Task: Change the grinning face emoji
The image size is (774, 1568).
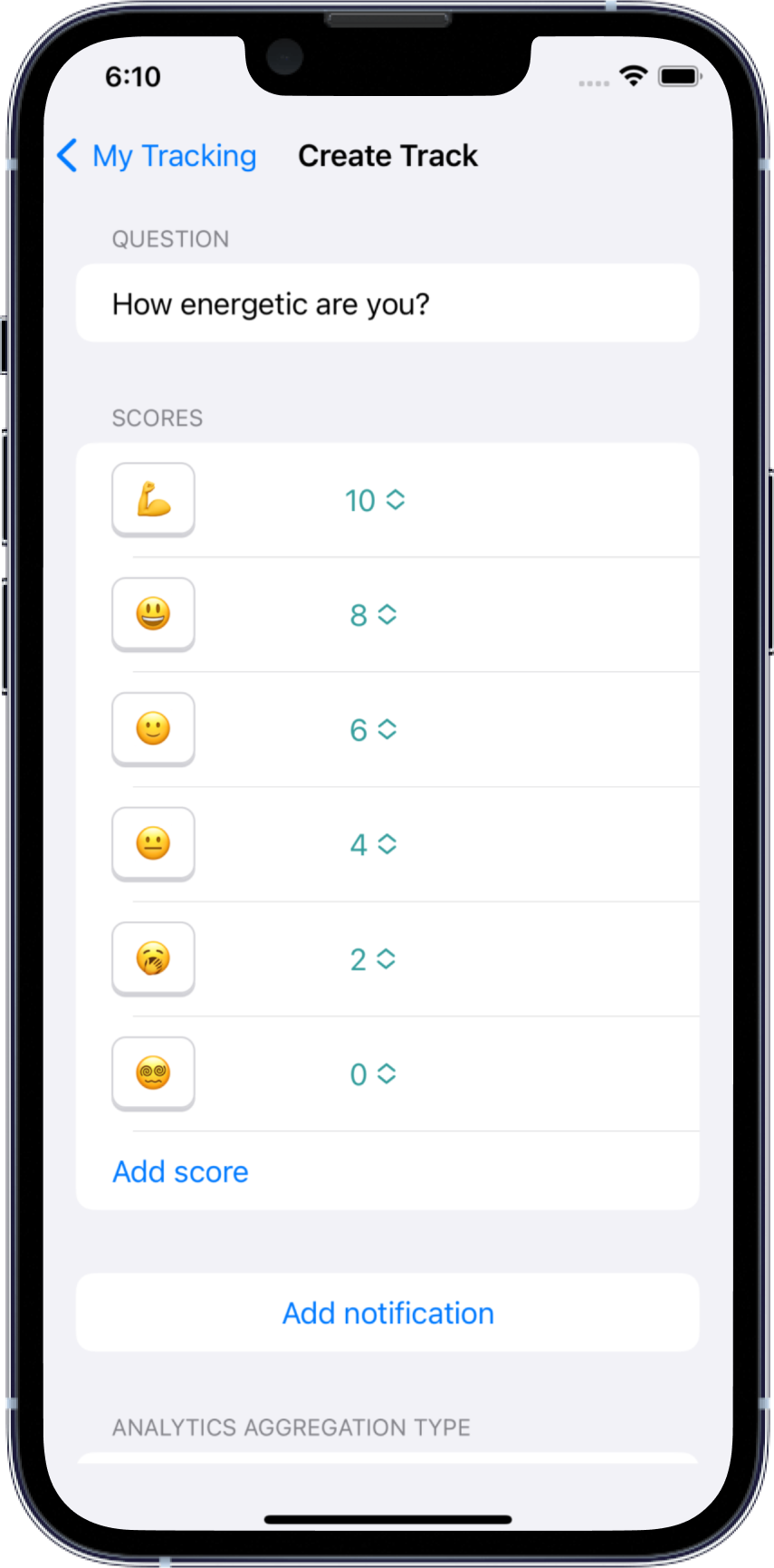Action: 153,614
